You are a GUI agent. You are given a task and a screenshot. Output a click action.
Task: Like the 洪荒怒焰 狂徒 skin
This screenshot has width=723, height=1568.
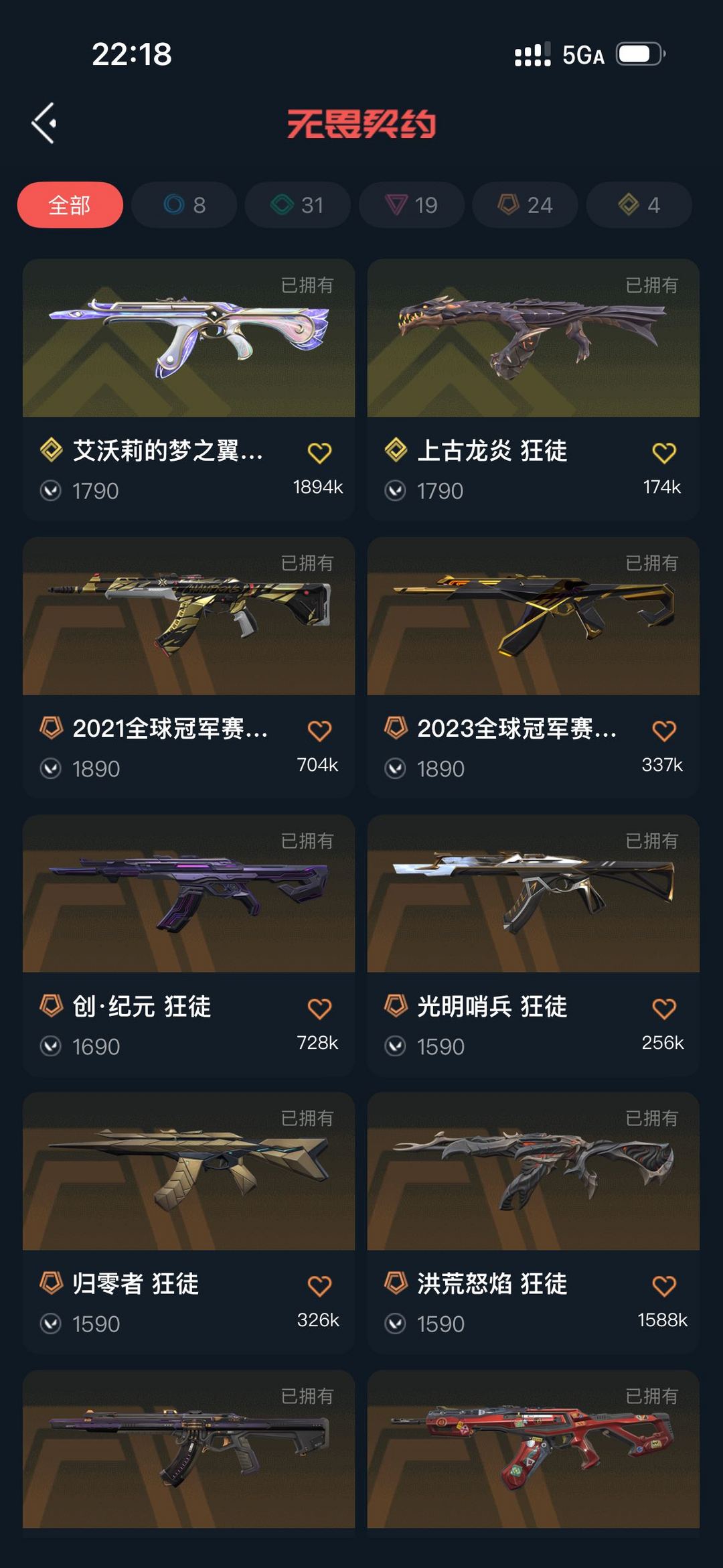[664, 1286]
